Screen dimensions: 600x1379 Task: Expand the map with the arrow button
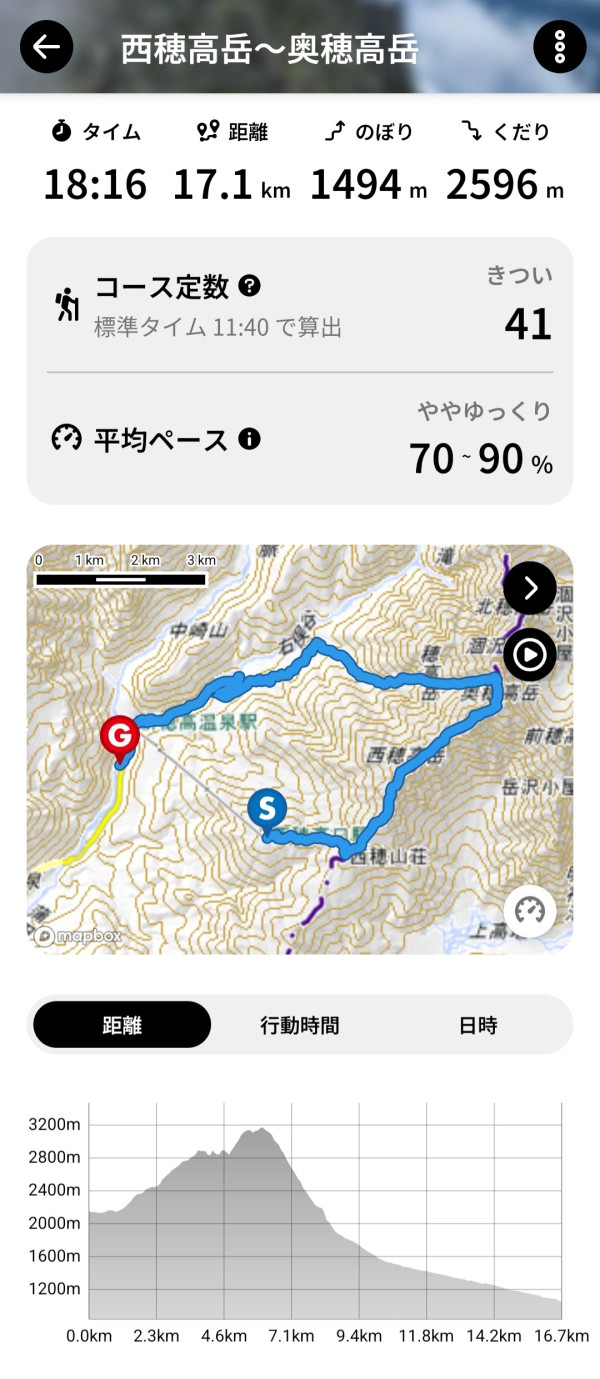pyautogui.click(x=530, y=588)
